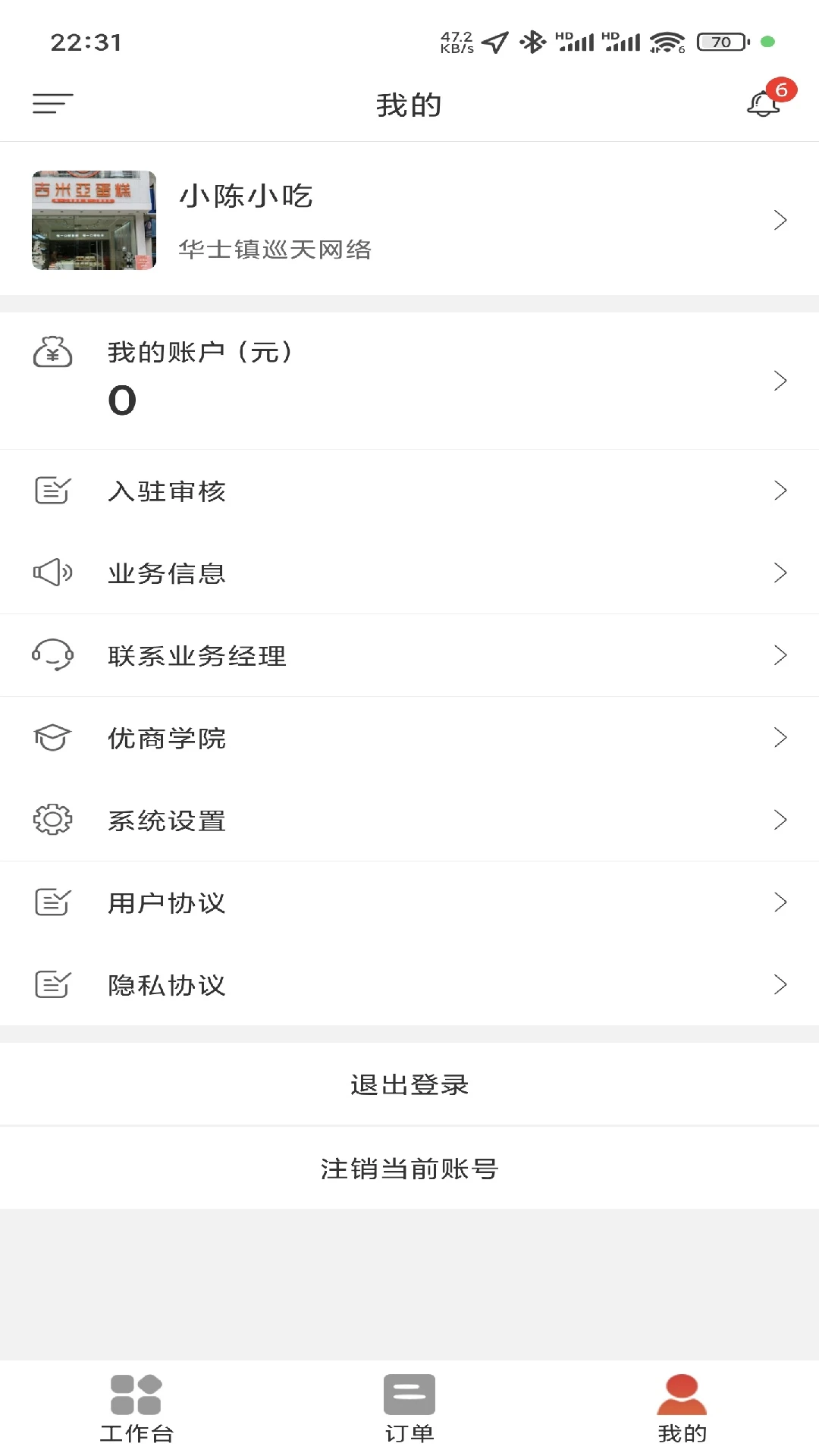The image size is (819, 1456).
Task: Click the document icon beside 隐私协议
Action: click(52, 984)
